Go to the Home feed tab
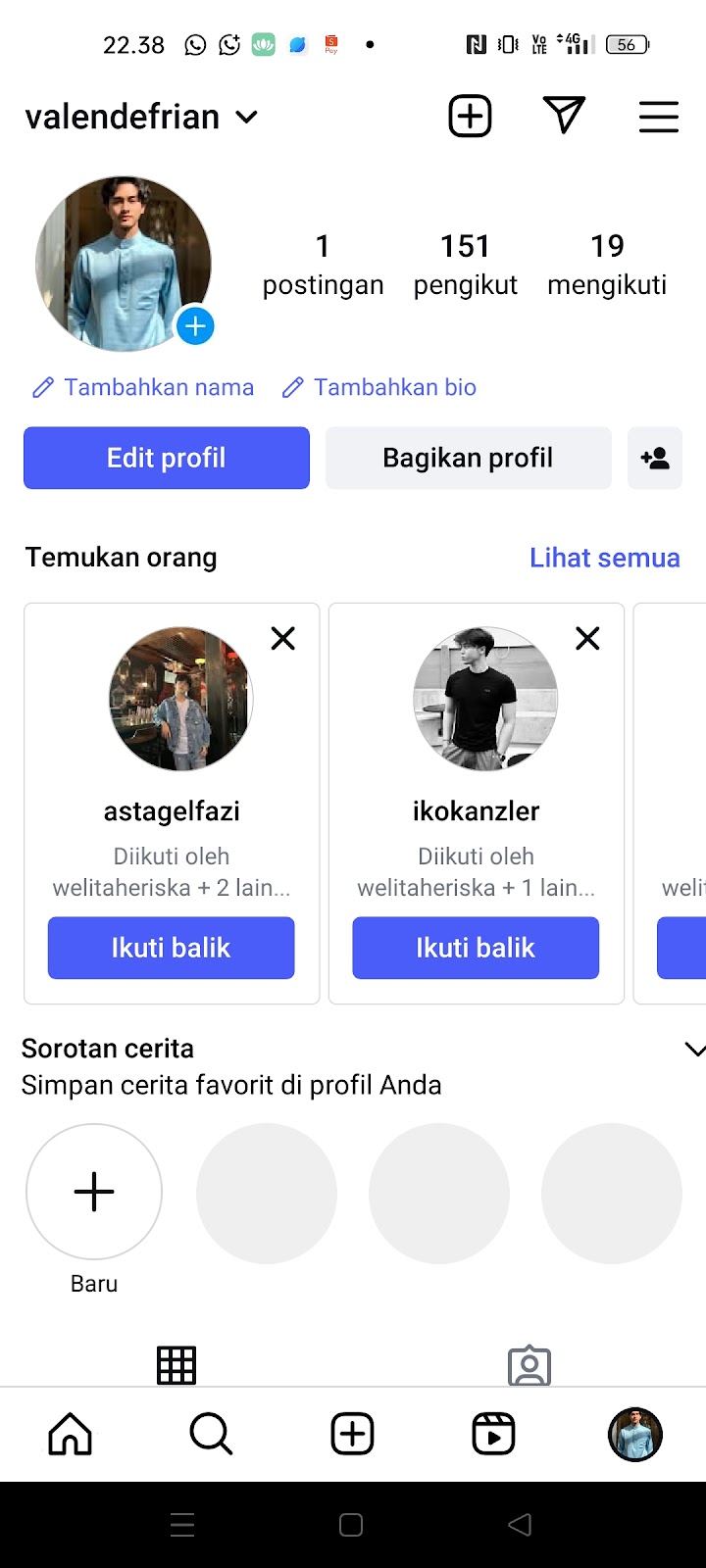 click(71, 1435)
